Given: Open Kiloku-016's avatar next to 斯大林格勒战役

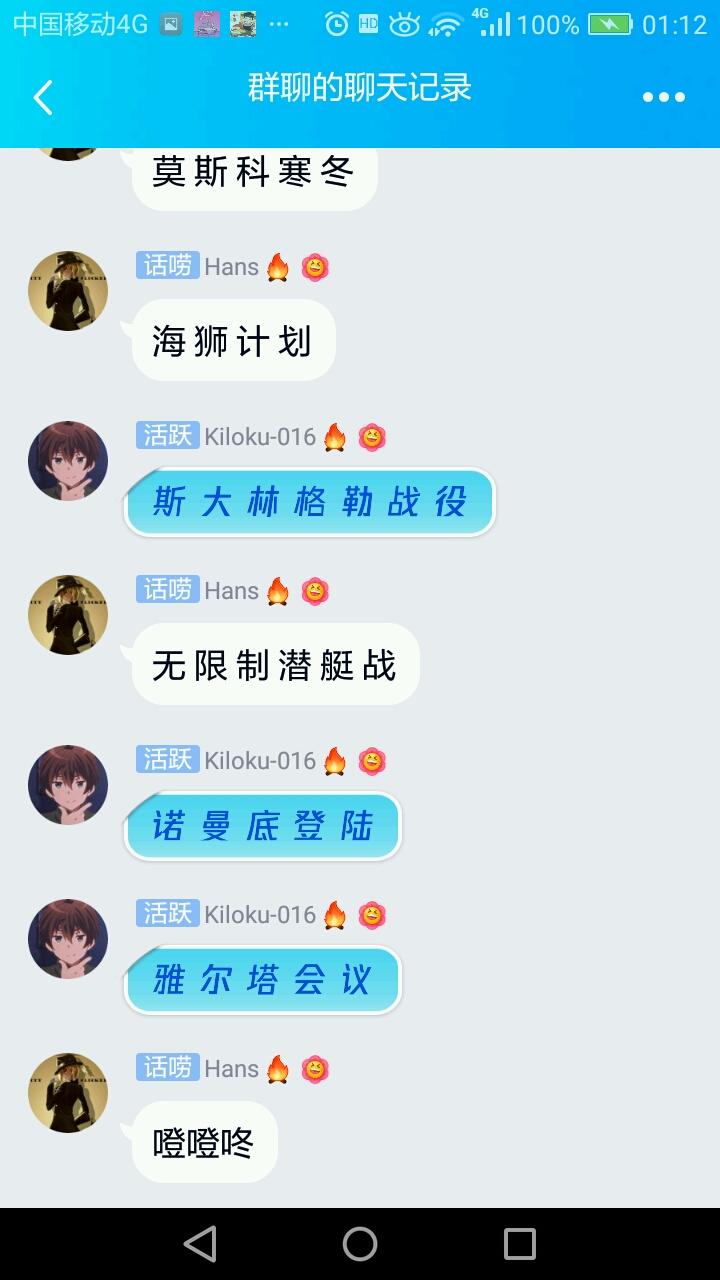Looking at the screenshot, I should coord(68,461).
